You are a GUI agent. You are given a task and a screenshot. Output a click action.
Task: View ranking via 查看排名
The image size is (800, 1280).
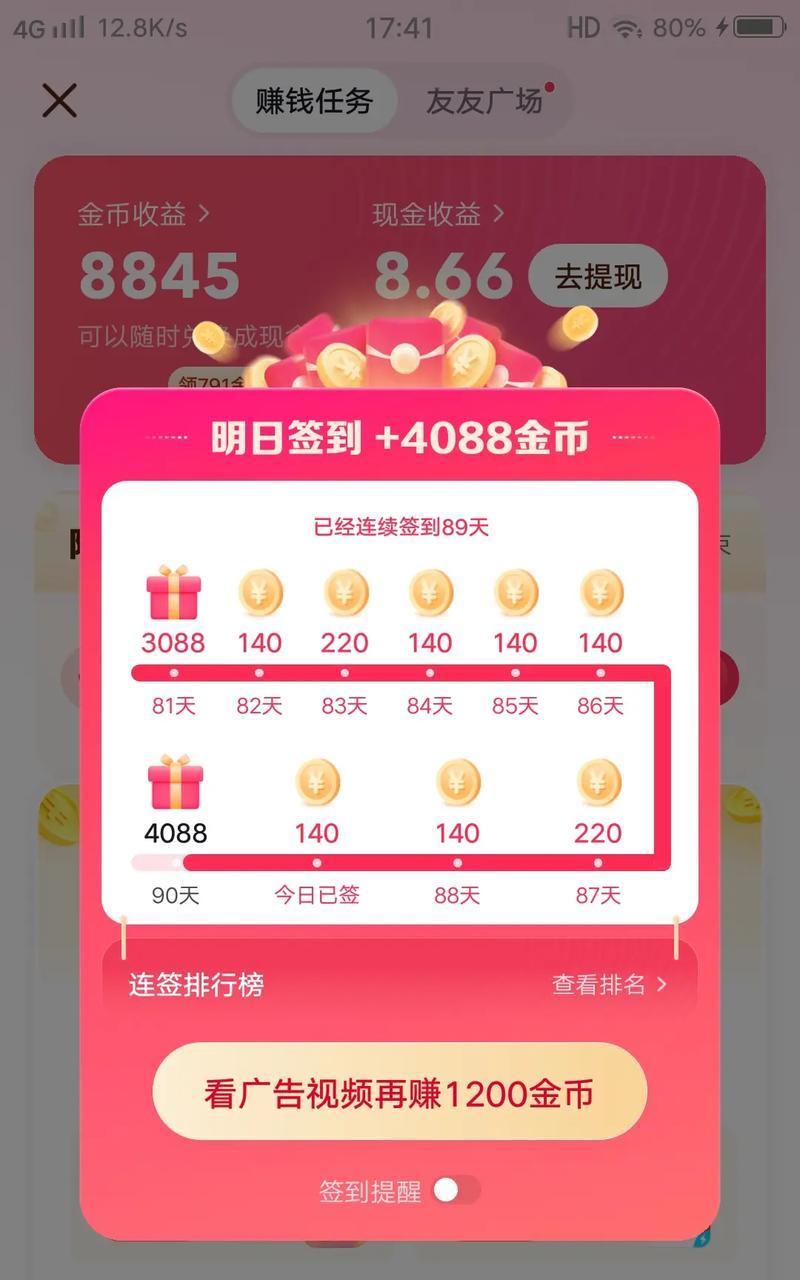[609, 985]
